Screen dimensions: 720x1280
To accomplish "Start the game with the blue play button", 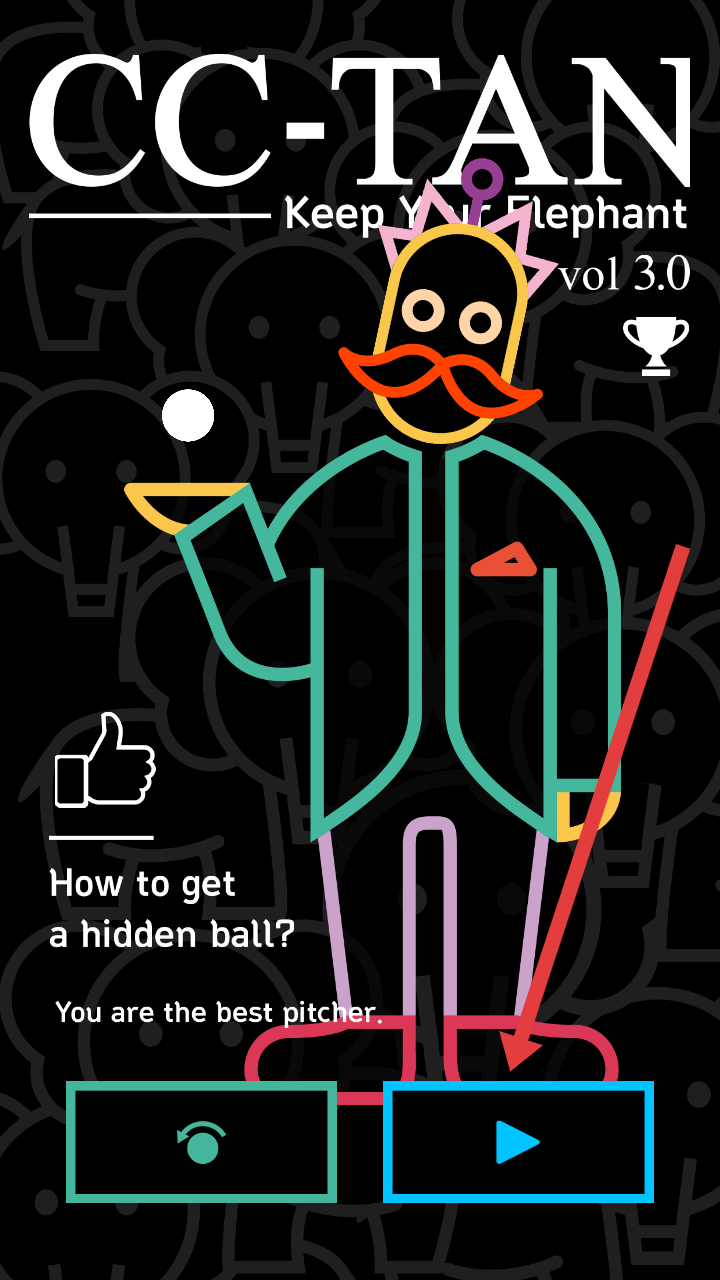I will coord(518,1142).
